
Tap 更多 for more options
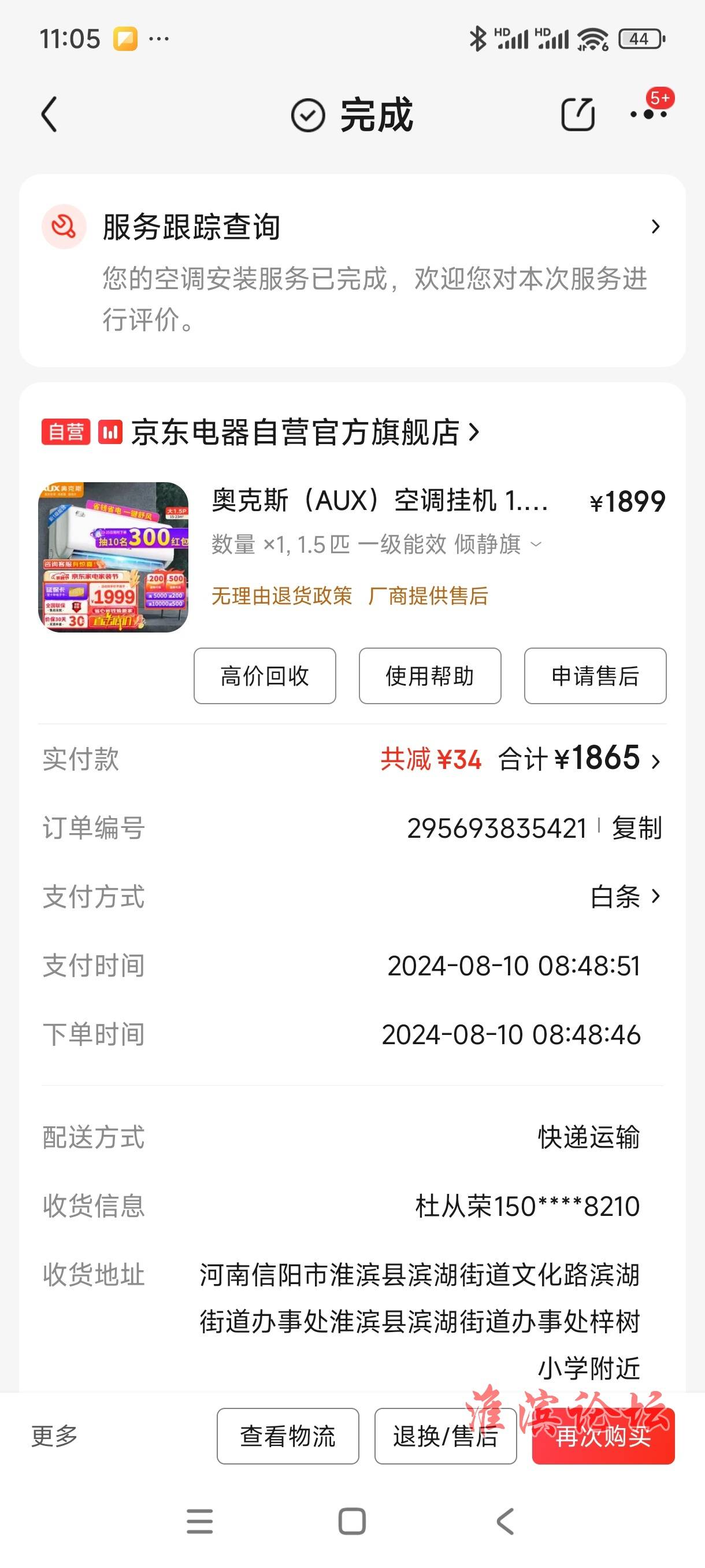tap(54, 1436)
